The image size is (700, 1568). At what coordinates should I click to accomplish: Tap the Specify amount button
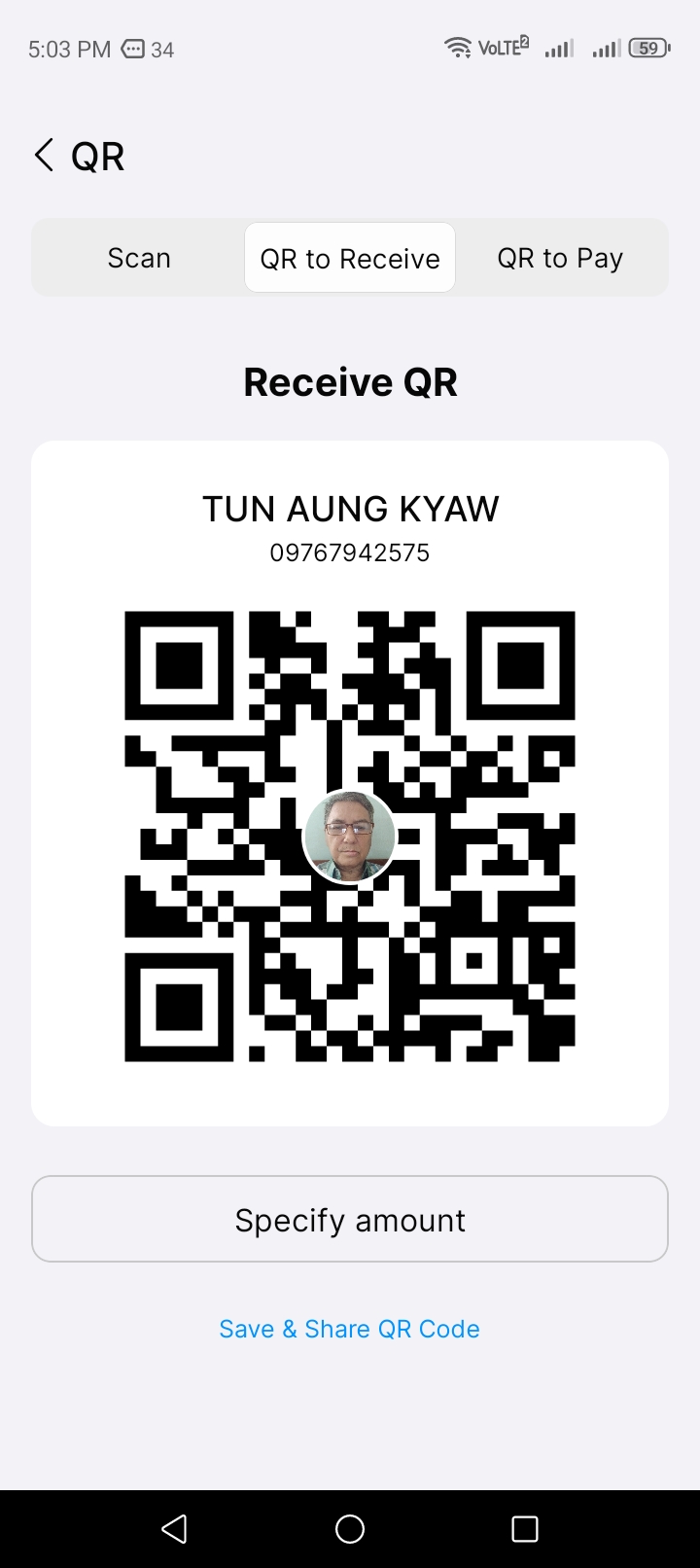(x=350, y=1220)
